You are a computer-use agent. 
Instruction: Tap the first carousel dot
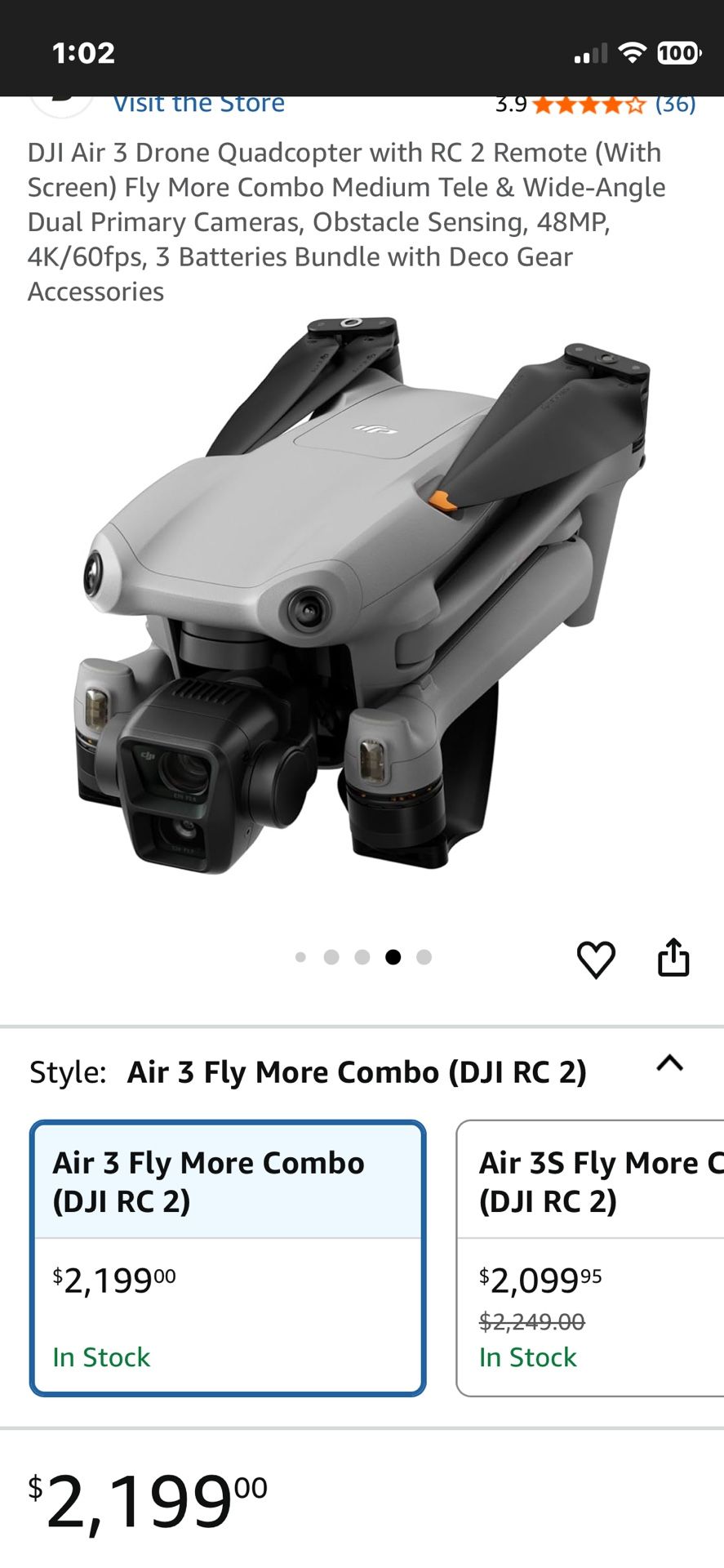click(300, 956)
